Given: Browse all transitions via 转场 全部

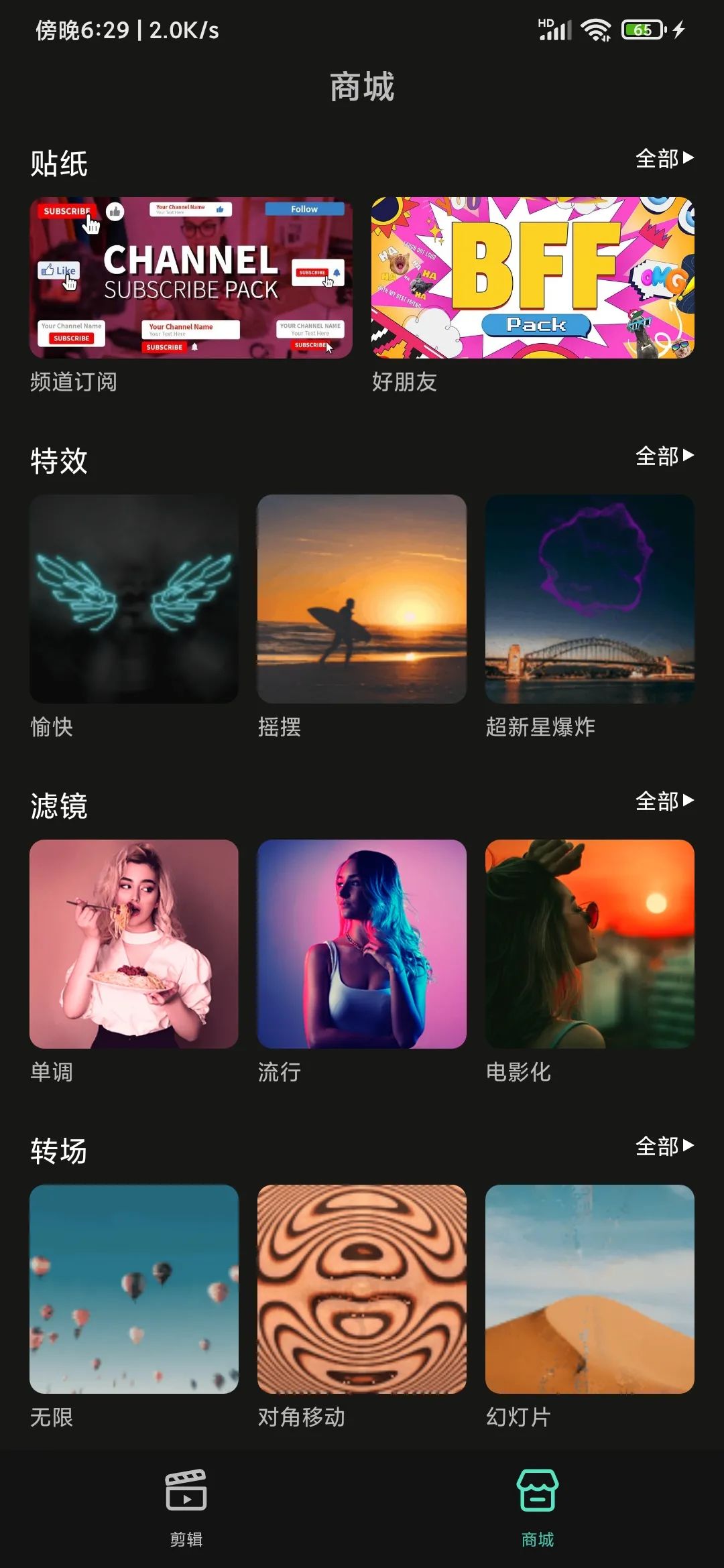Looking at the screenshot, I should tap(664, 1147).
